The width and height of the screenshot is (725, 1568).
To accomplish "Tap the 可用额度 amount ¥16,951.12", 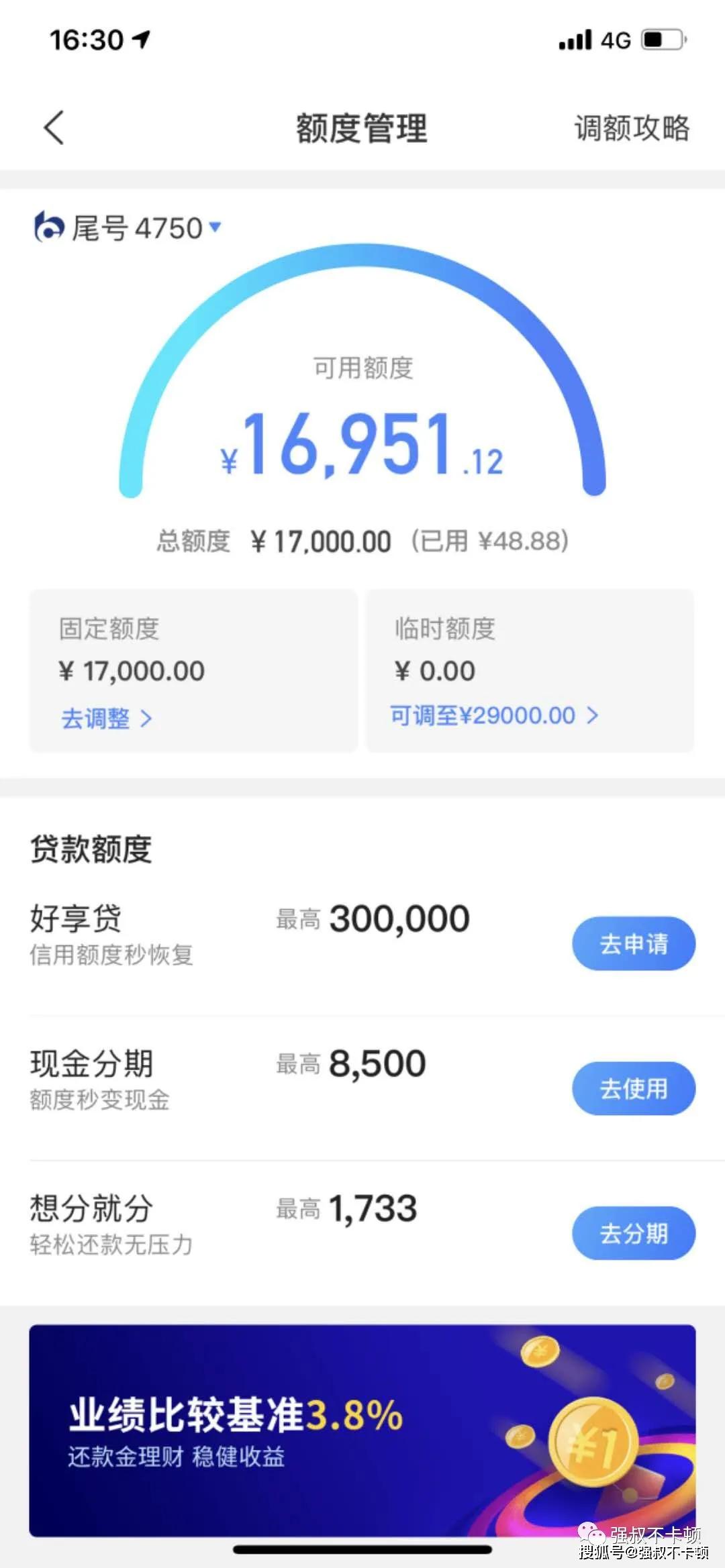I will point(362,443).
